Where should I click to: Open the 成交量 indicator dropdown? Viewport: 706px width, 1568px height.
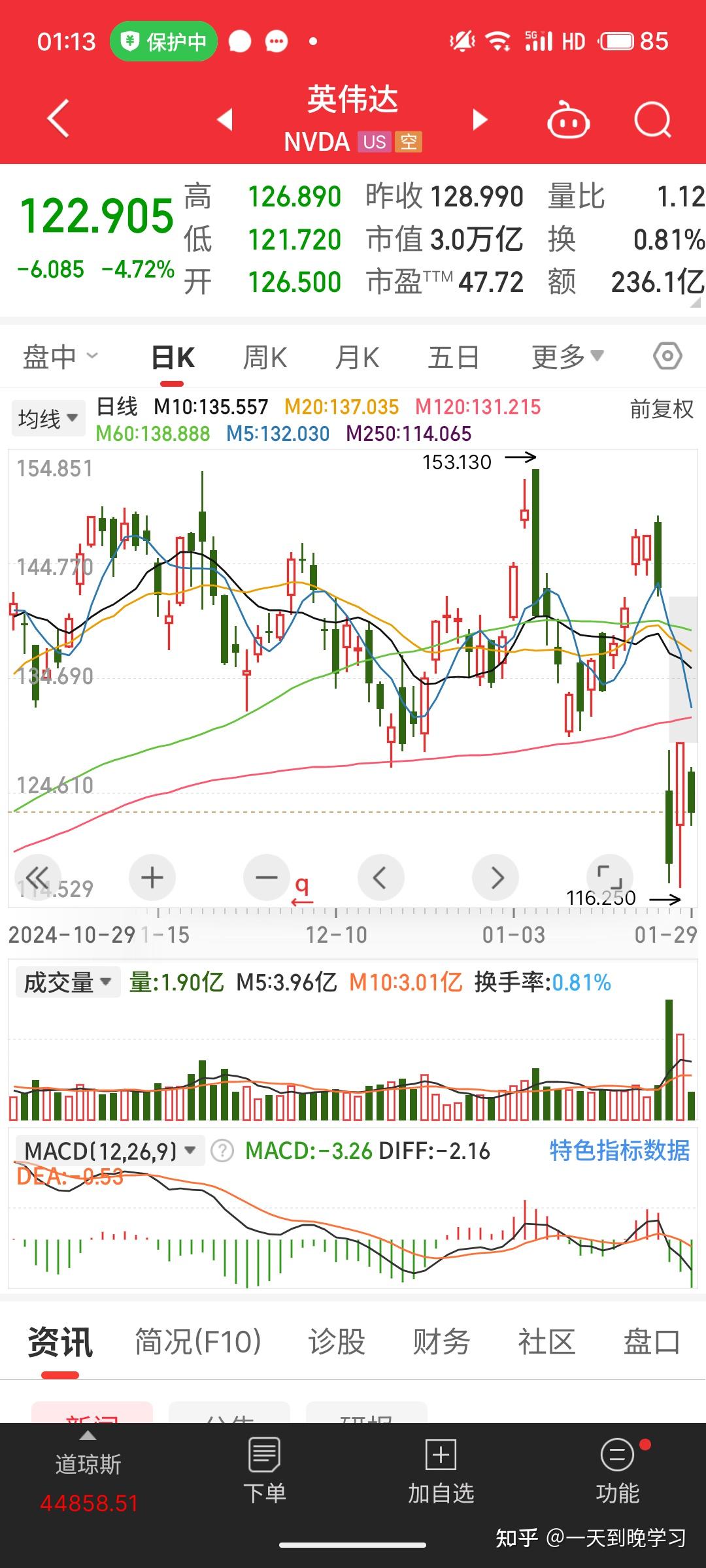tap(67, 982)
